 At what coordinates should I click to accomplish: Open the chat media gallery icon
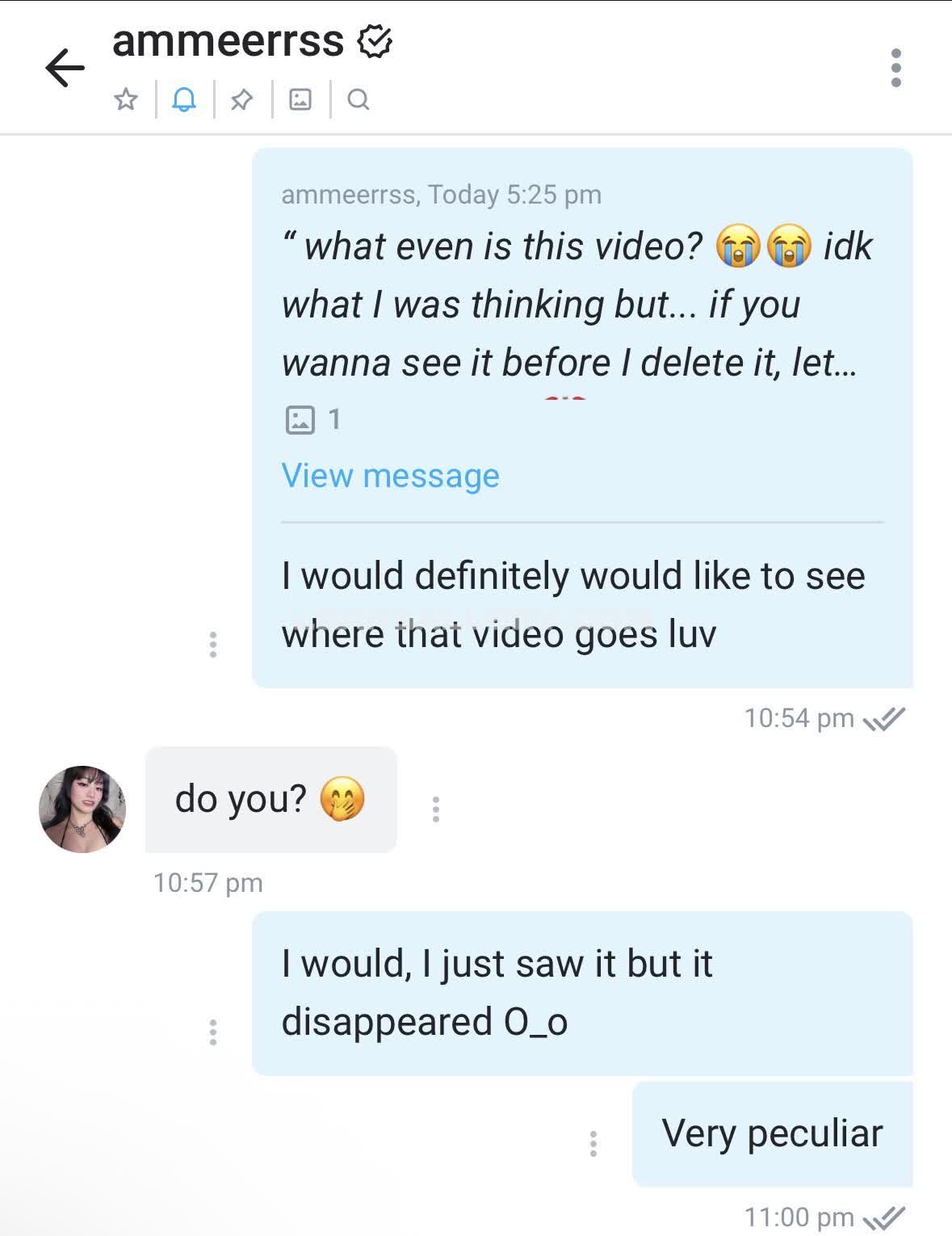(300, 99)
